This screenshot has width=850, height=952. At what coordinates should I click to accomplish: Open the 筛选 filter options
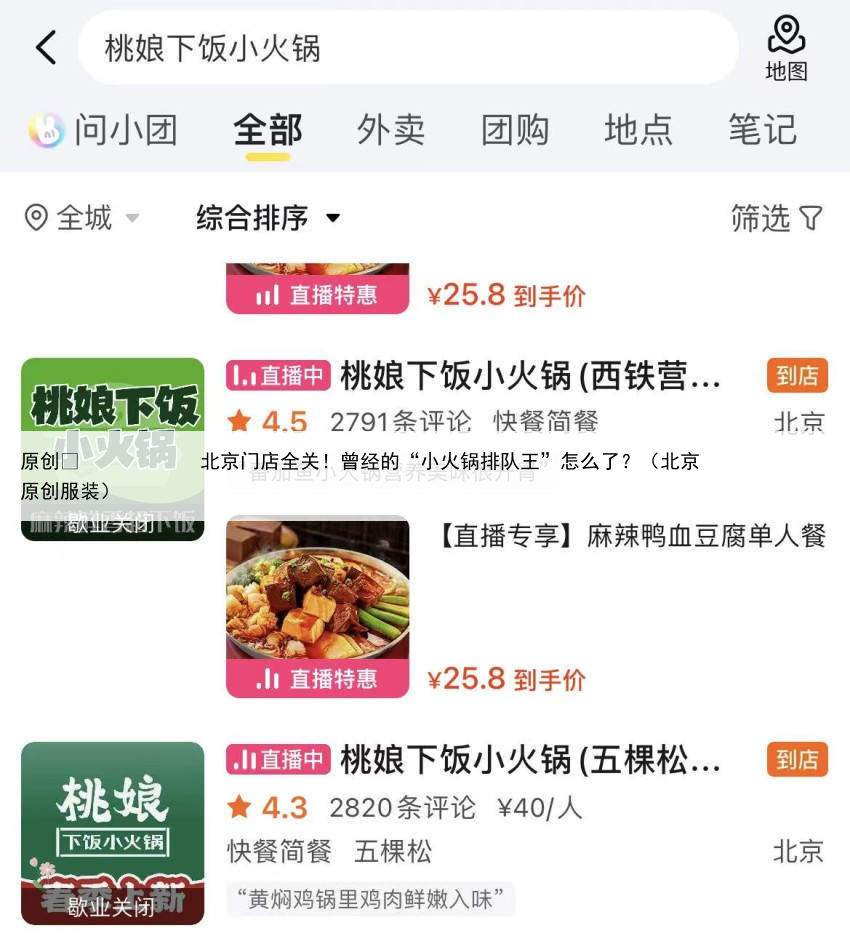(x=776, y=218)
